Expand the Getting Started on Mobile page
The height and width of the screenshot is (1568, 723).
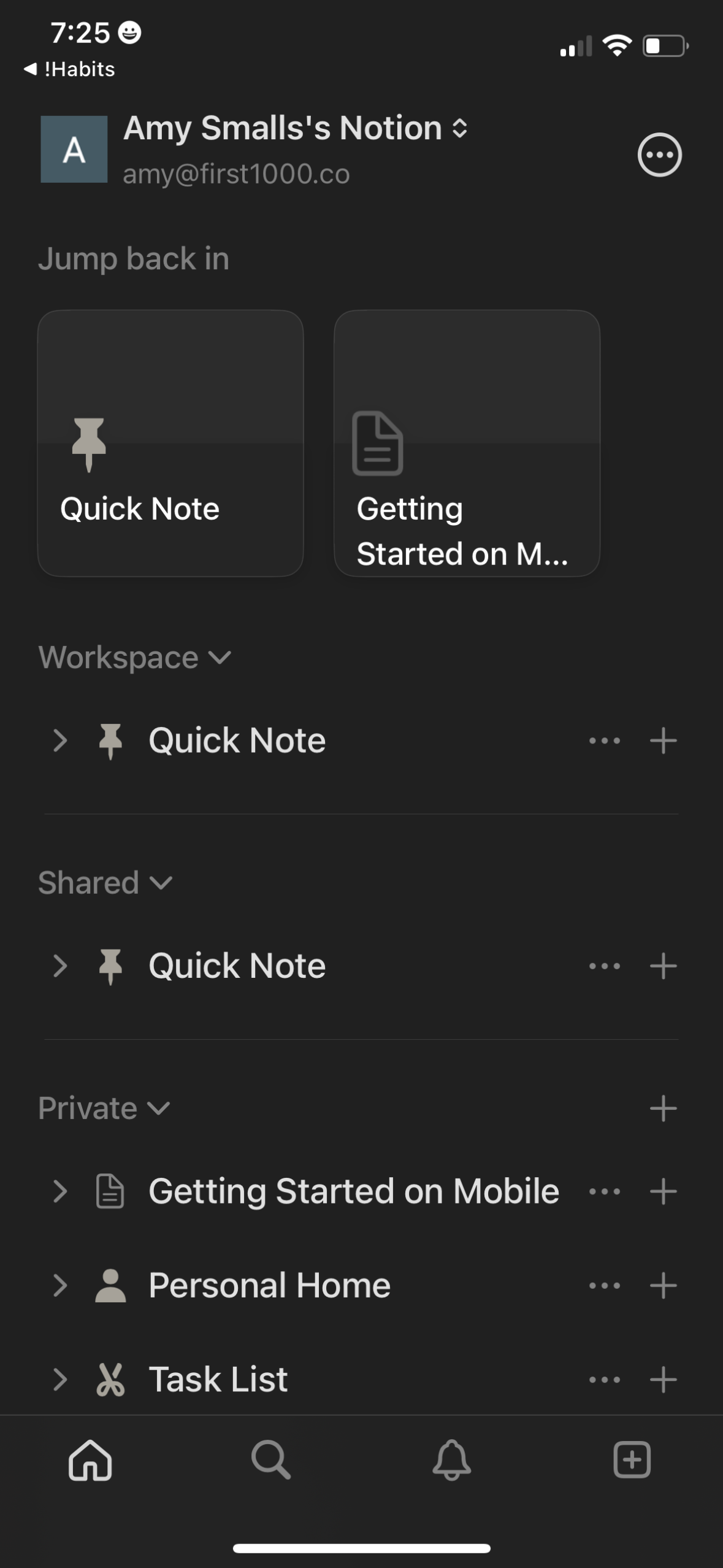pos(61,1190)
